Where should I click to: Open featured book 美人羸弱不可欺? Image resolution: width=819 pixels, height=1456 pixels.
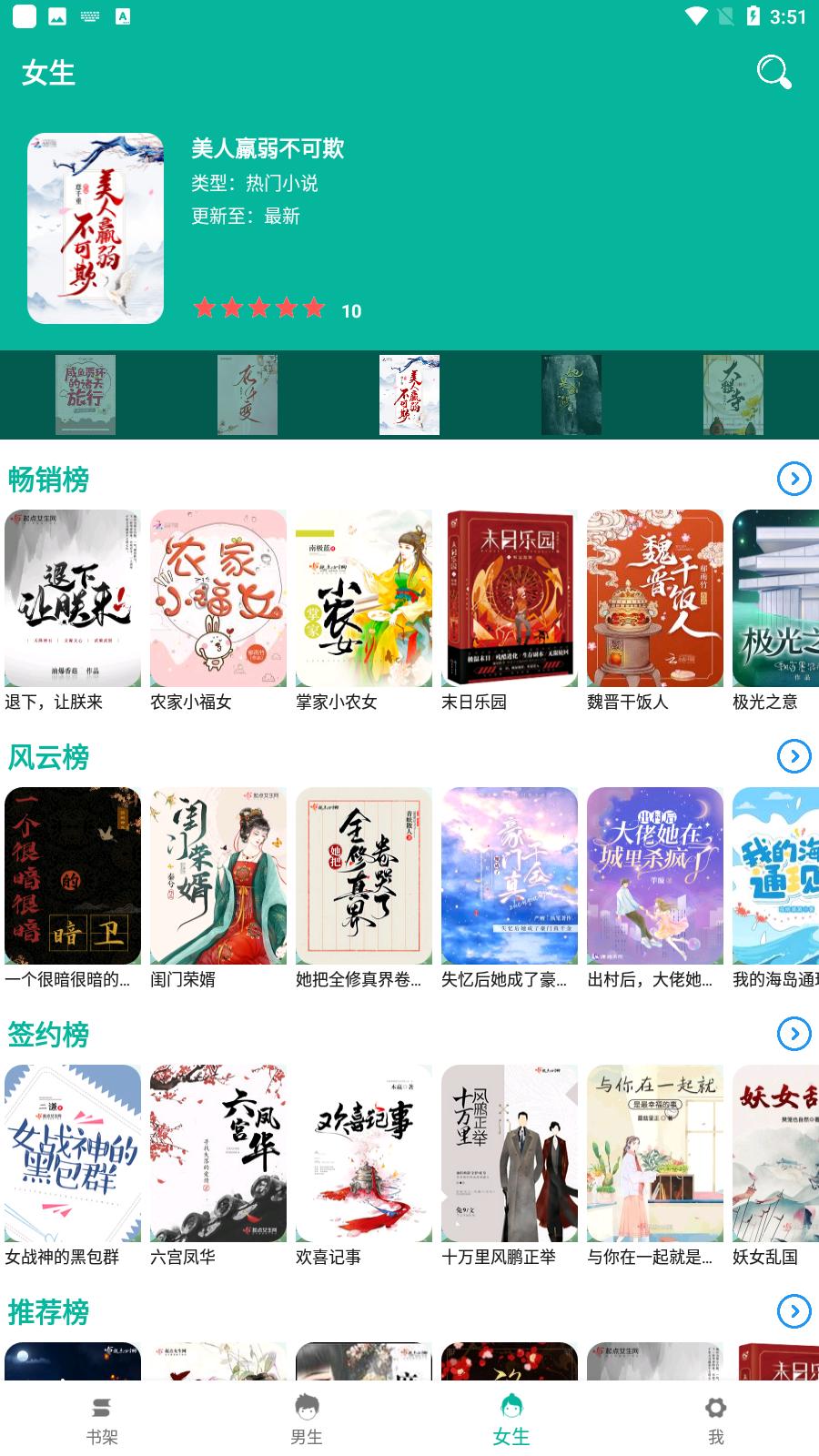(96, 228)
